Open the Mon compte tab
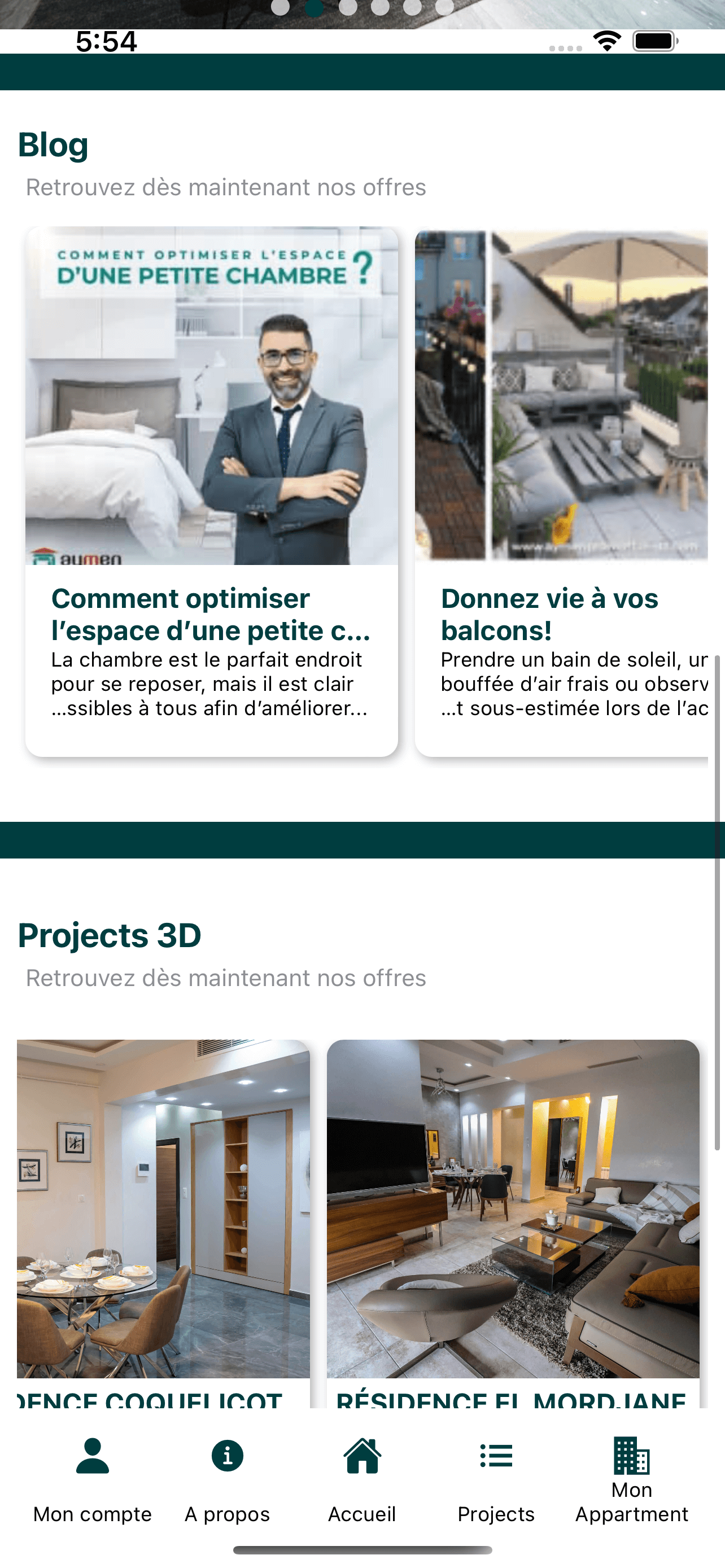This screenshot has width=725, height=1568. tap(93, 1480)
